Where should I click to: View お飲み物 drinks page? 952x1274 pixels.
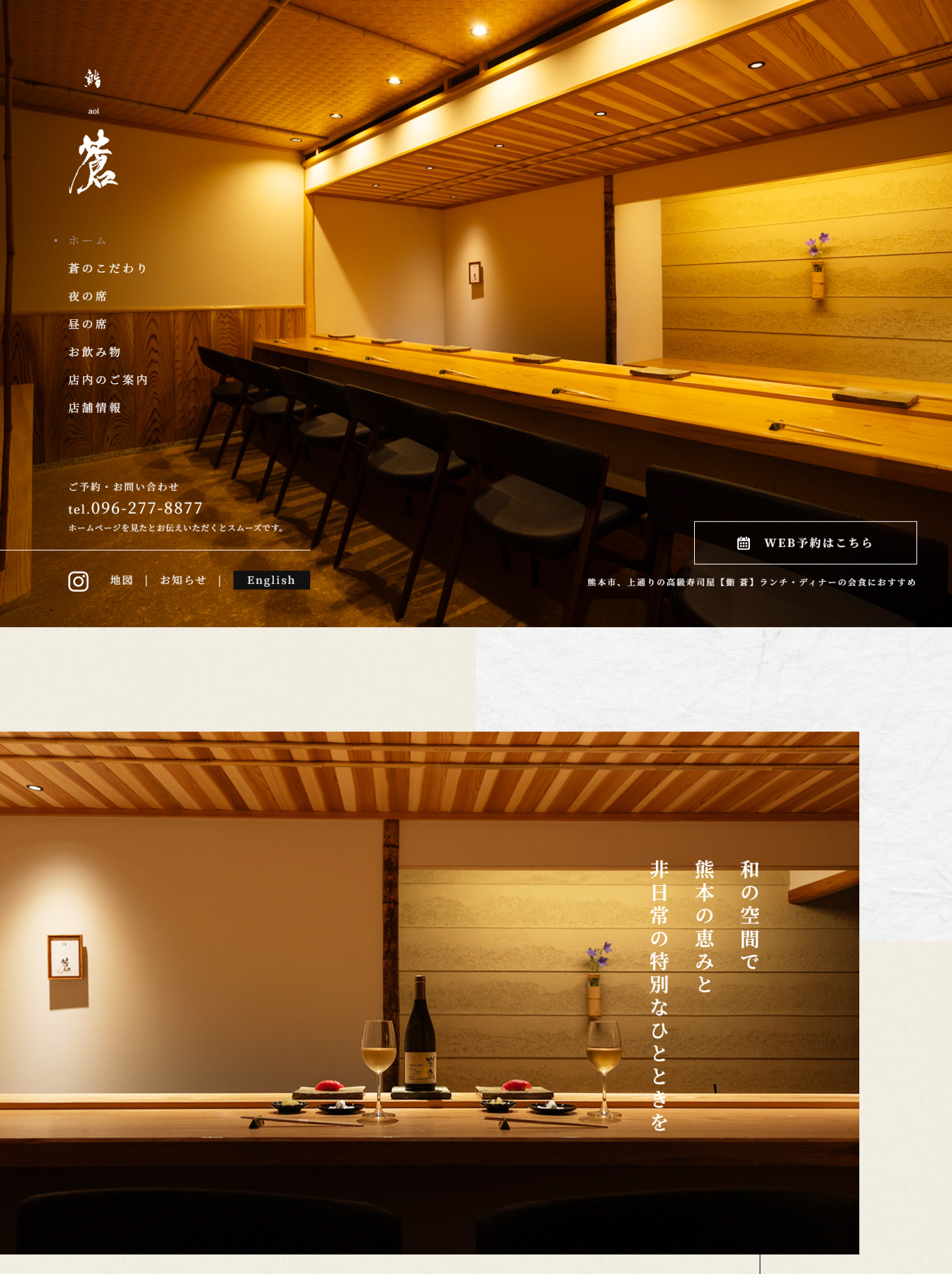(x=95, y=352)
